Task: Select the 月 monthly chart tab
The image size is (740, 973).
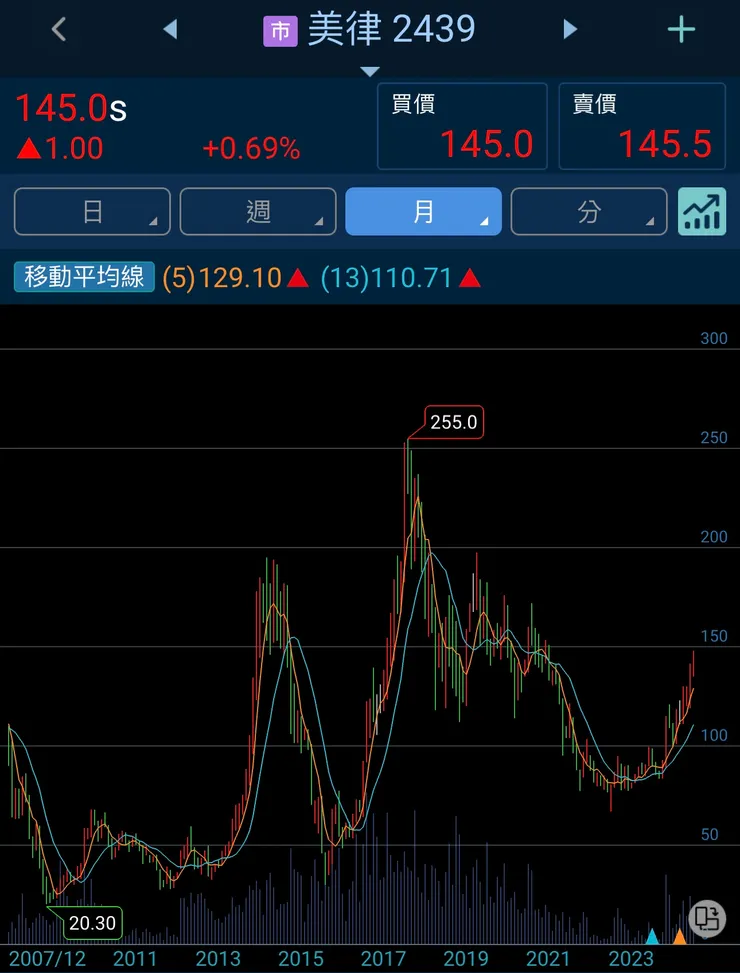Action: (x=423, y=212)
